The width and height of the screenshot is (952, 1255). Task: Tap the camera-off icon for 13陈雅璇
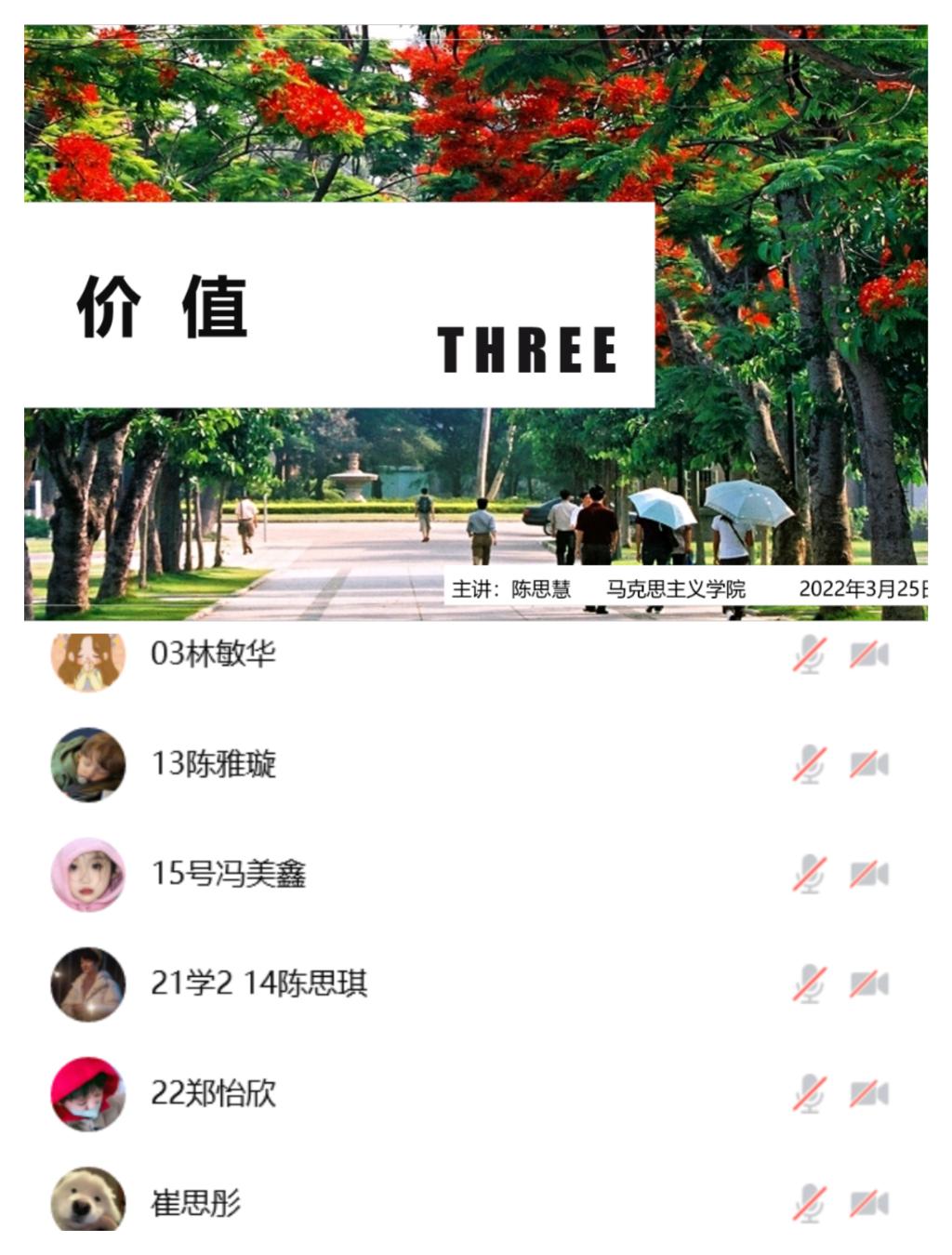click(868, 764)
